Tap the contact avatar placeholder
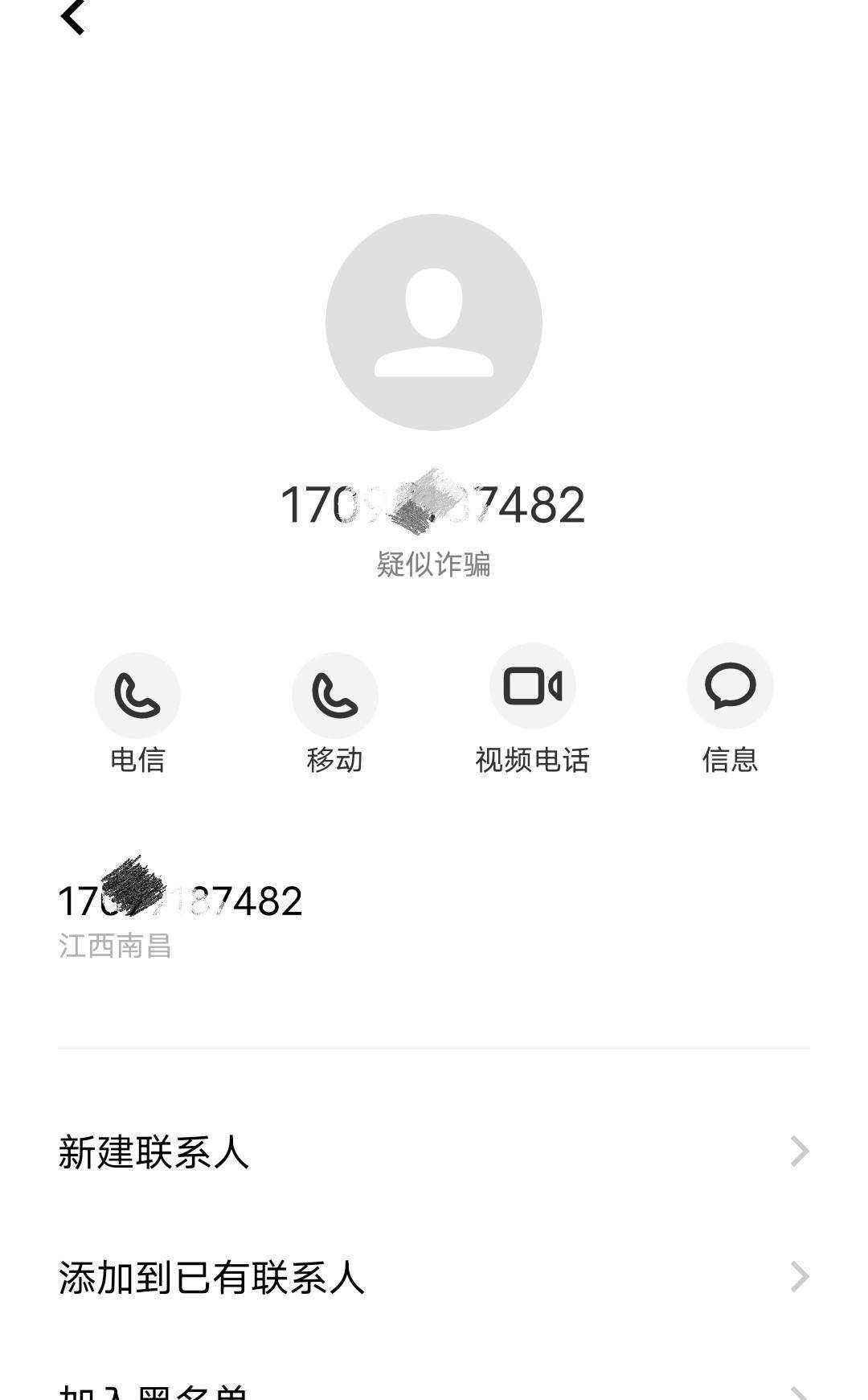Viewport: 868px width, 1400px height. (434, 322)
